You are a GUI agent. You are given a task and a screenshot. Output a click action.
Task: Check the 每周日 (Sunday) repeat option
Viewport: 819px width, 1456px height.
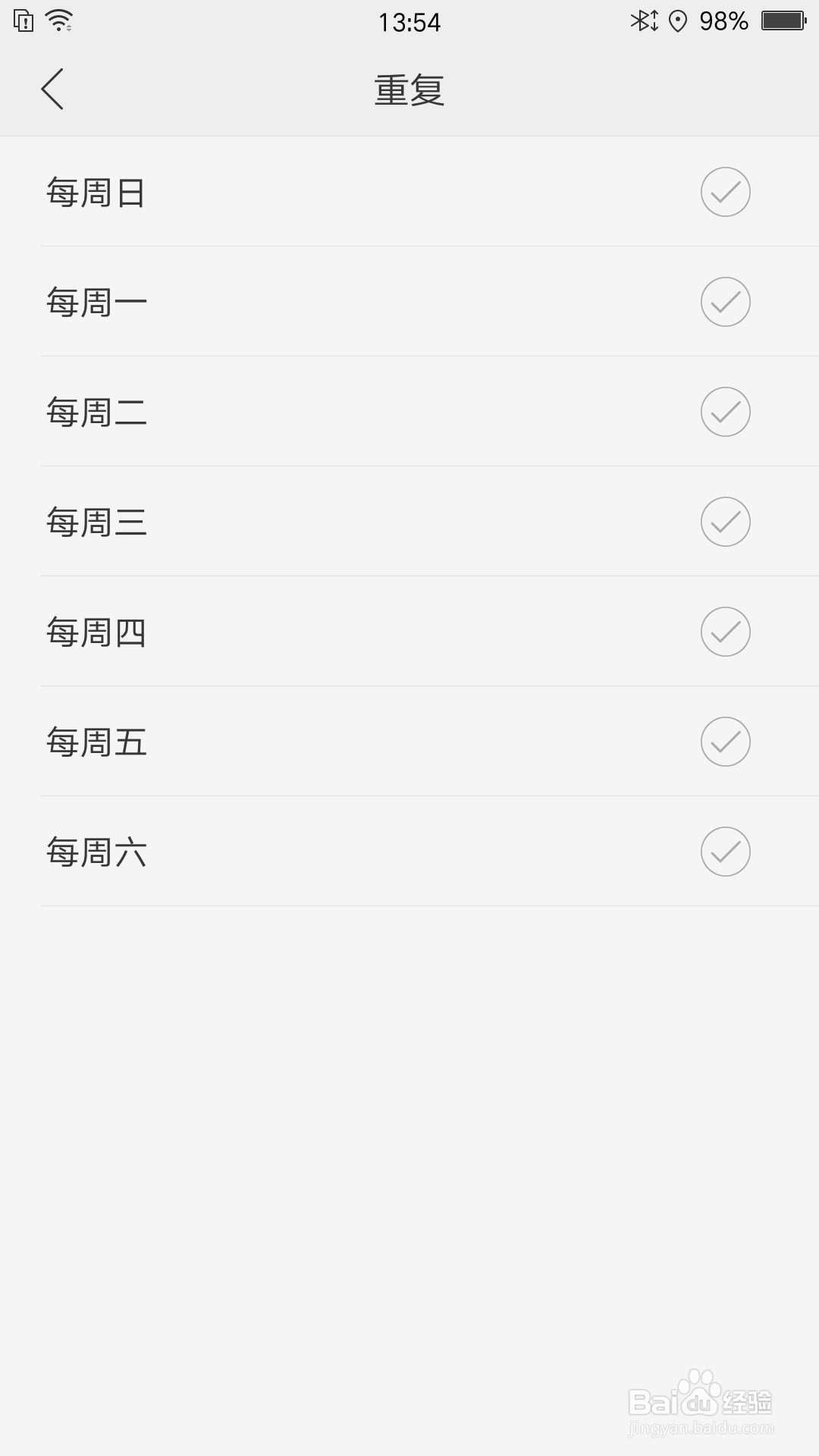[x=726, y=193]
